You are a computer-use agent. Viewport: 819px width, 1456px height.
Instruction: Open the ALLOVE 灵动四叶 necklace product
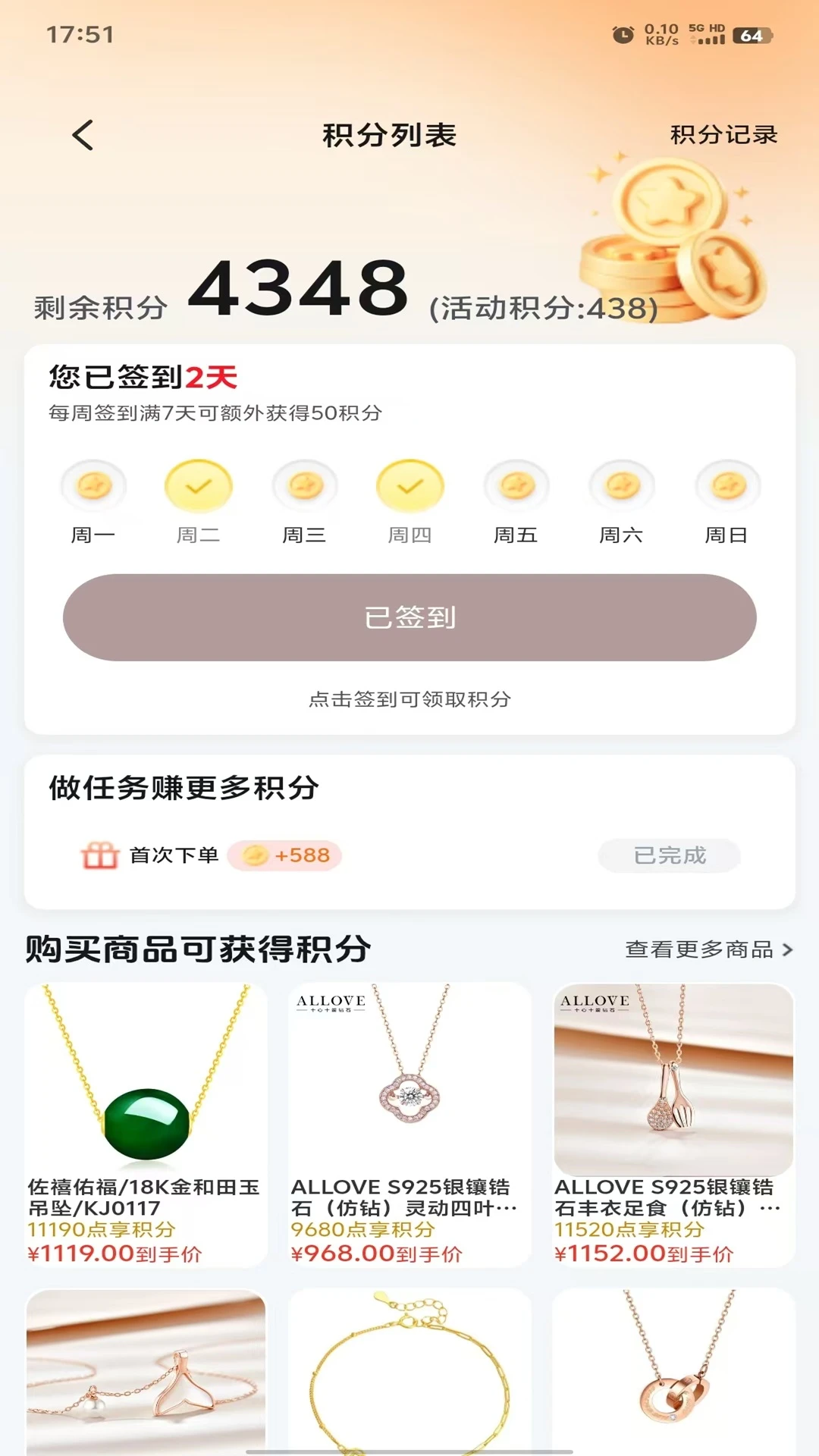[409, 1122]
